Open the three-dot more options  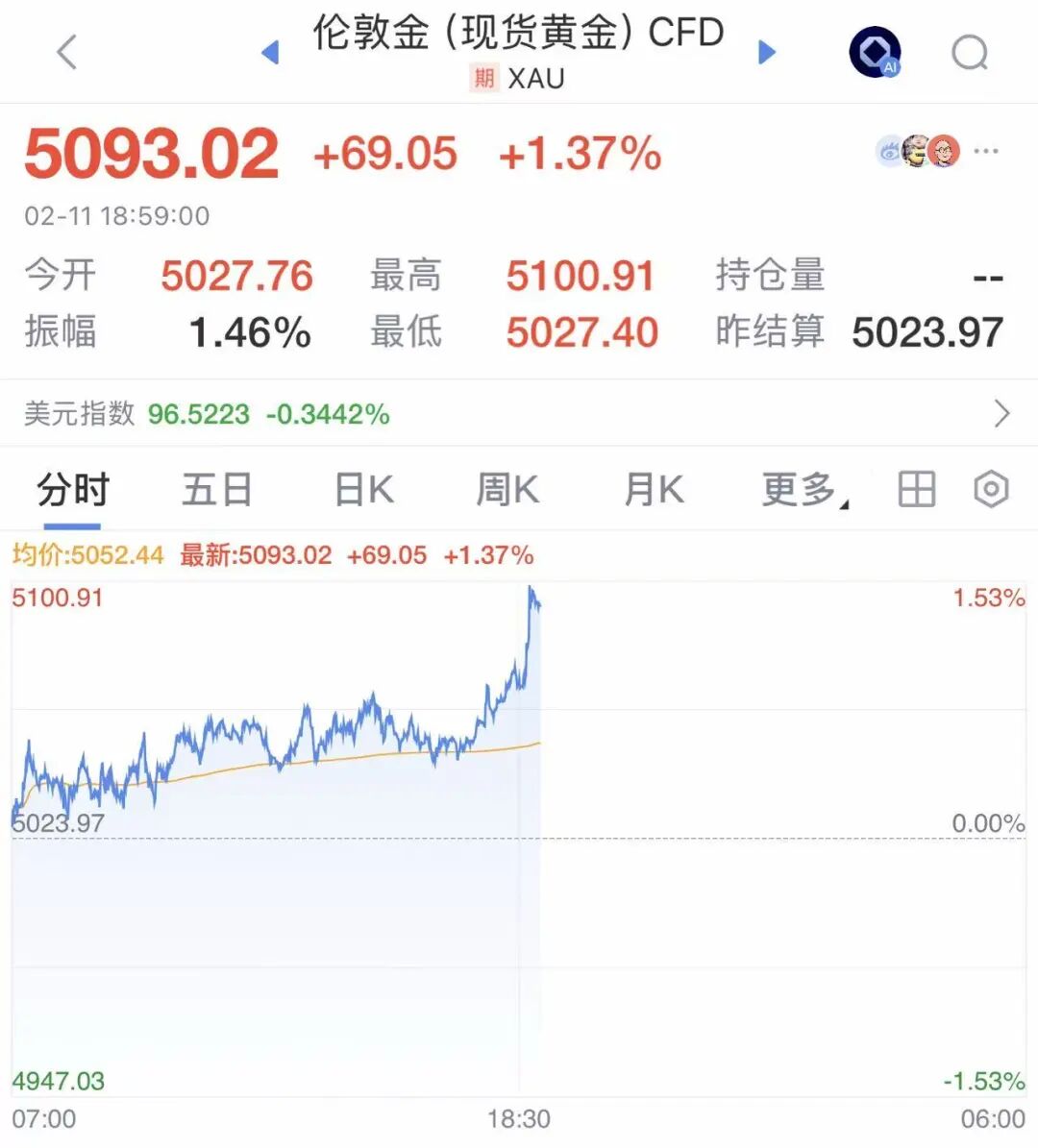(x=986, y=152)
